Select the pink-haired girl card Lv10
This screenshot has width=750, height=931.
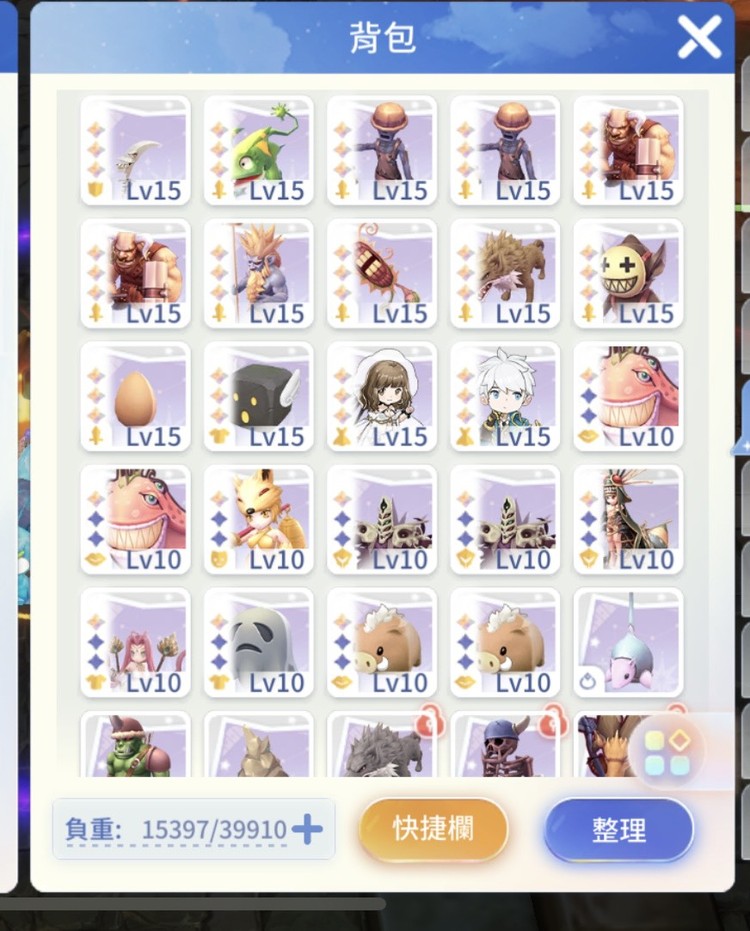[x=135, y=643]
